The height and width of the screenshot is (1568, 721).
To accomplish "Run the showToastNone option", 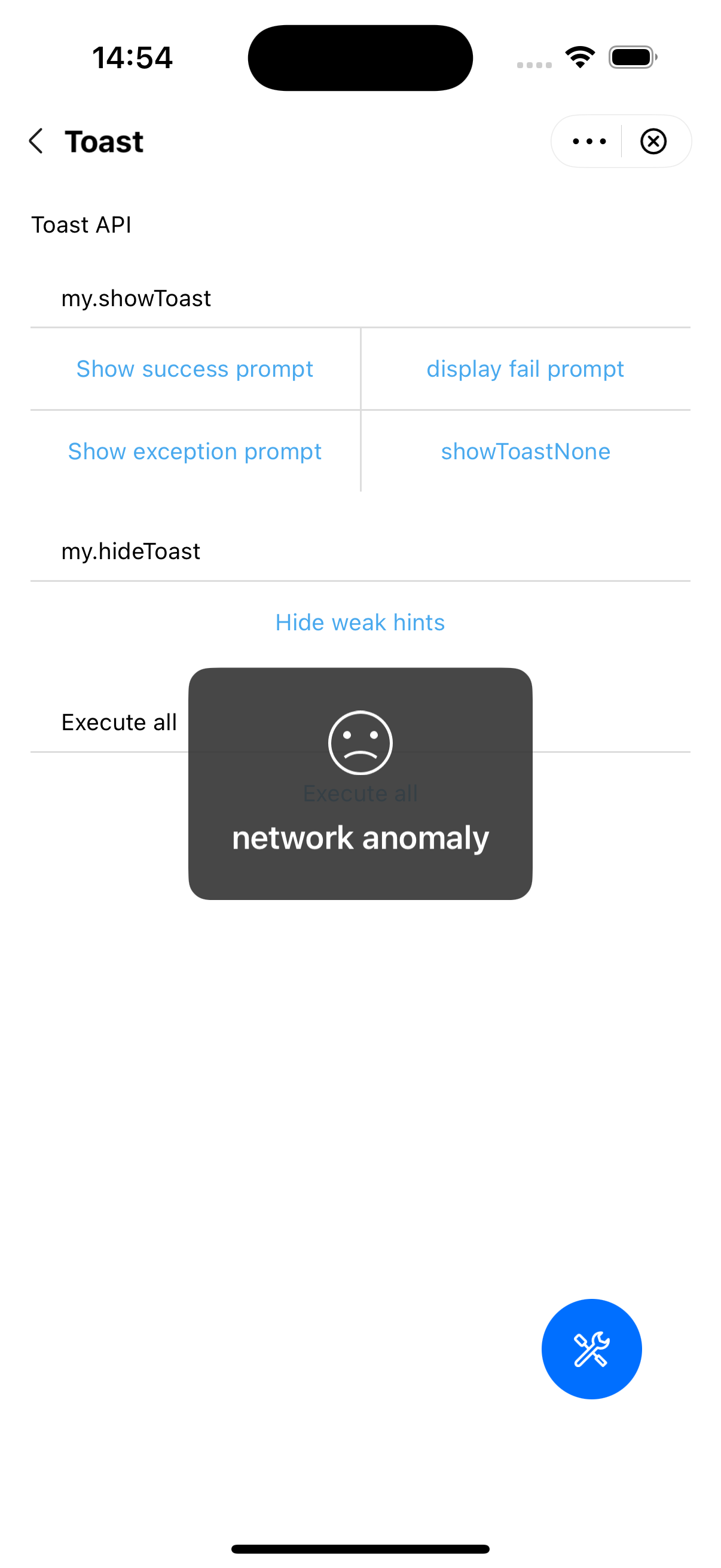I will pos(525,452).
